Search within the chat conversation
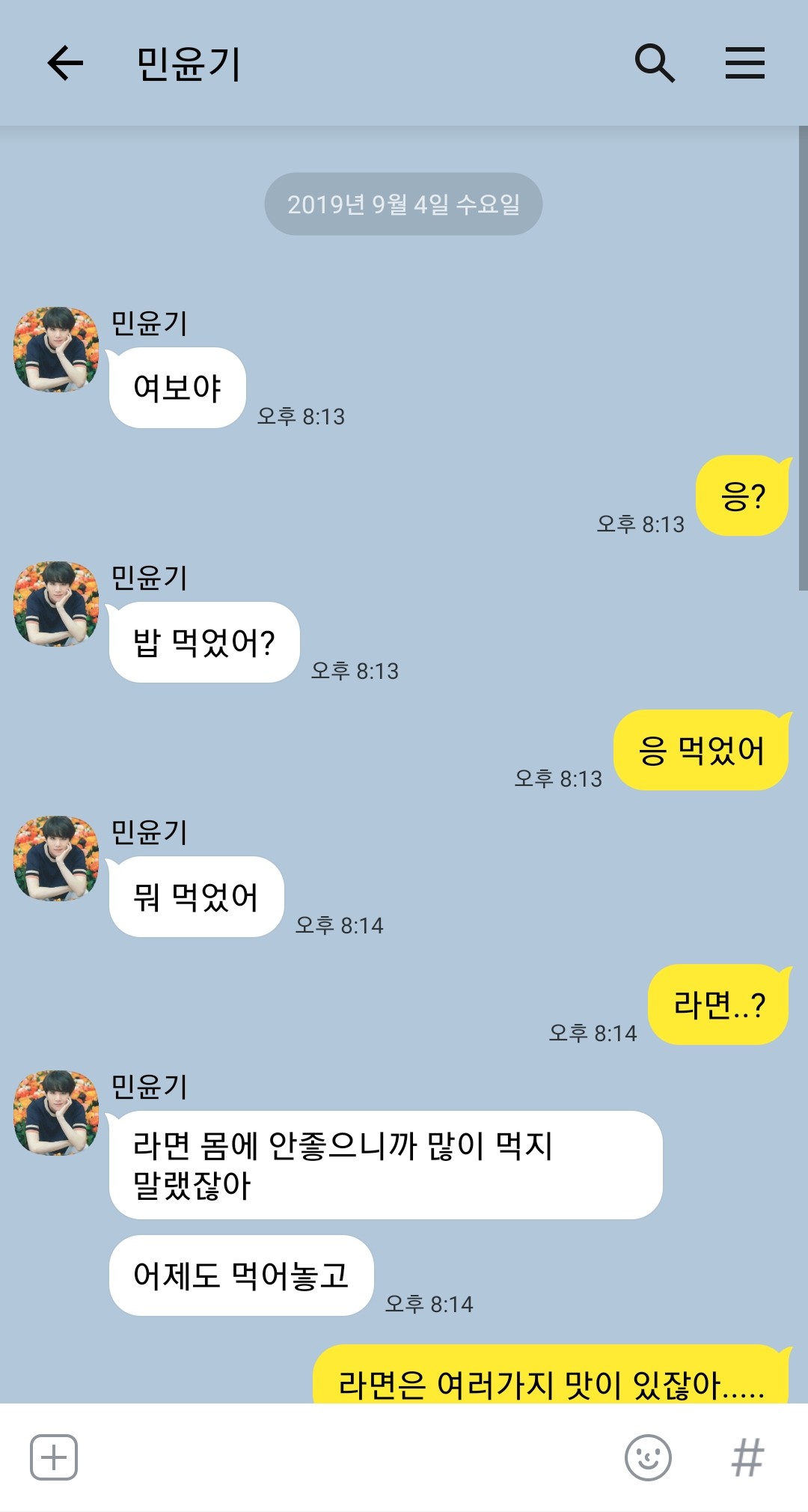This screenshot has height=1512, width=808. click(655, 63)
